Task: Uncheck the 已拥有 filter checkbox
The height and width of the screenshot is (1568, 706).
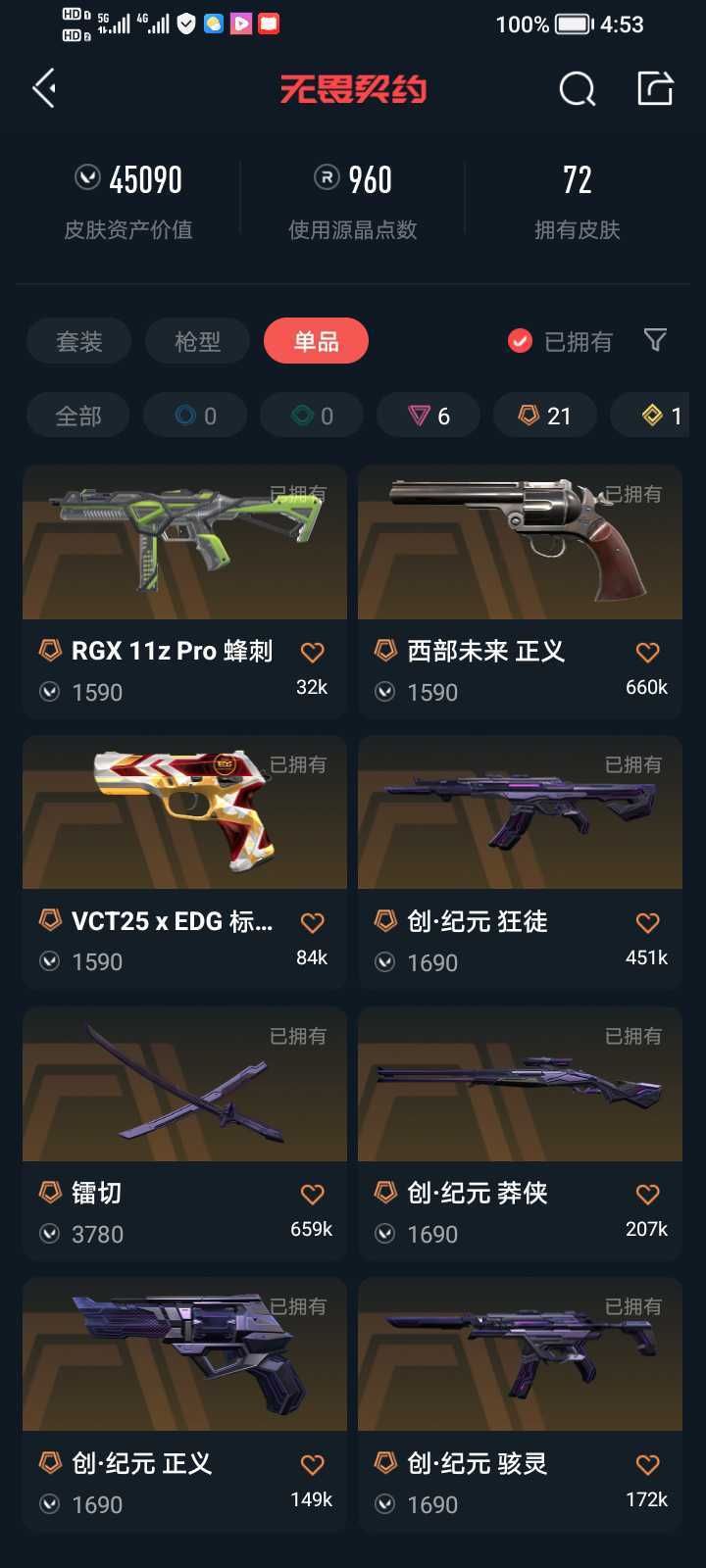Action: [x=520, y=341]
